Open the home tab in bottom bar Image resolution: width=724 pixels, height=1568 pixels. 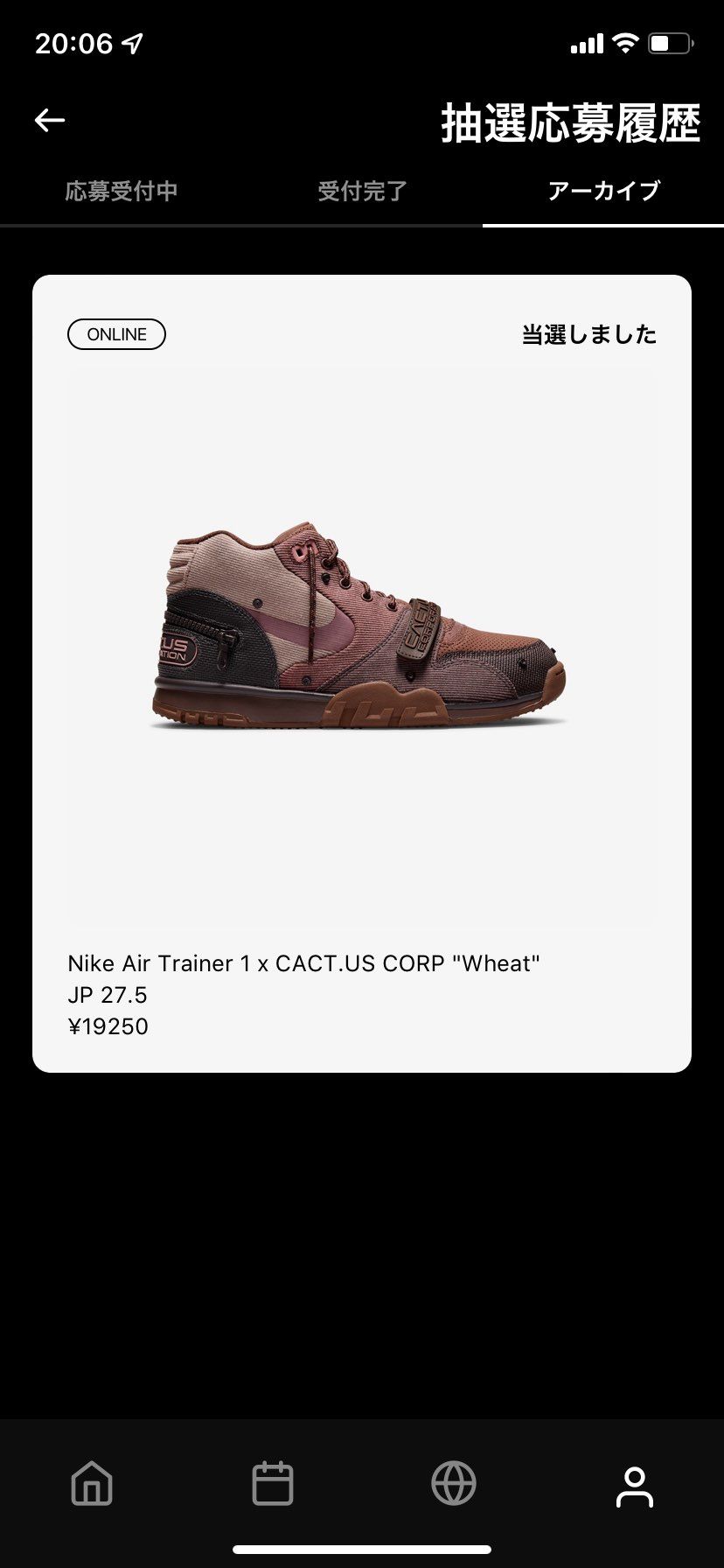pos(92,1484)
